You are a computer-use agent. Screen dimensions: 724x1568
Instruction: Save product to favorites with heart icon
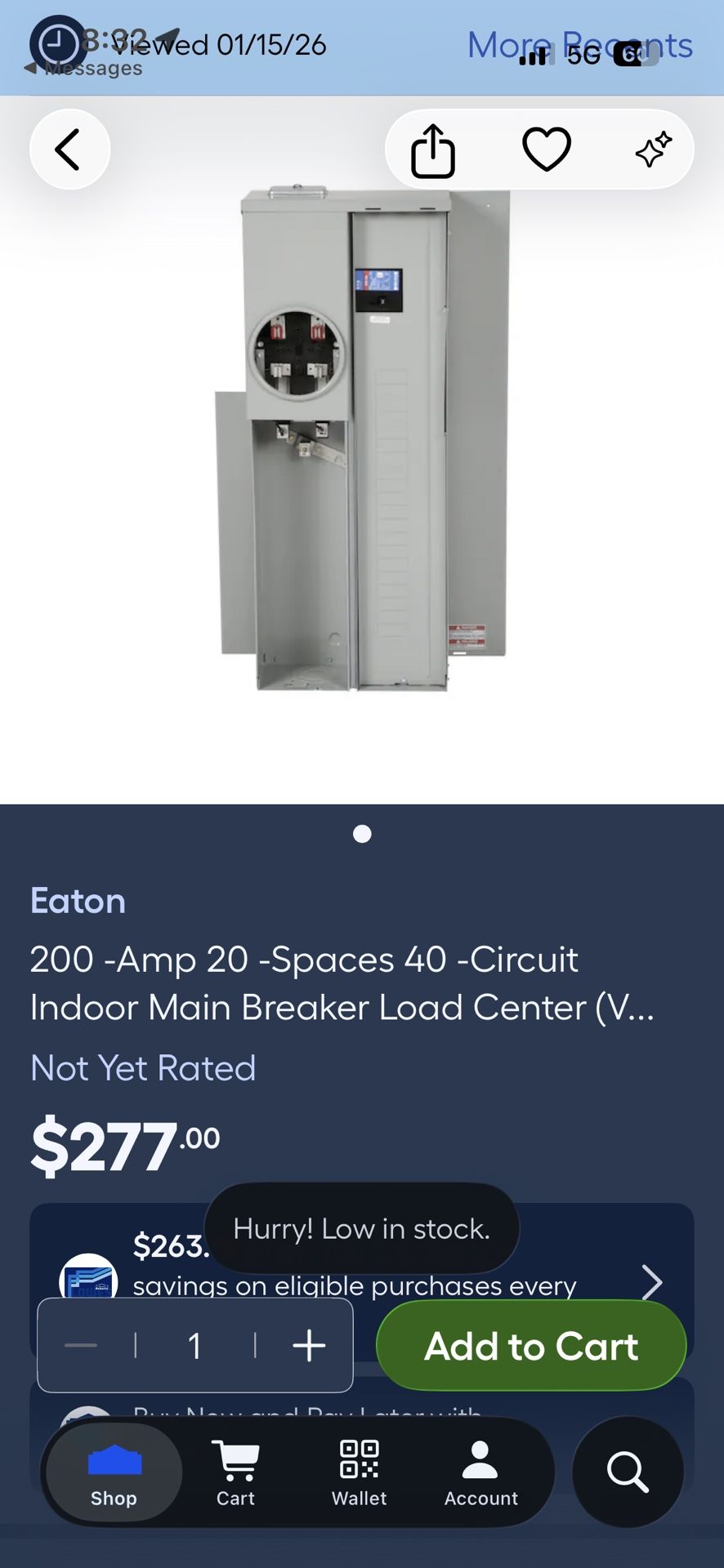point(546,150)
